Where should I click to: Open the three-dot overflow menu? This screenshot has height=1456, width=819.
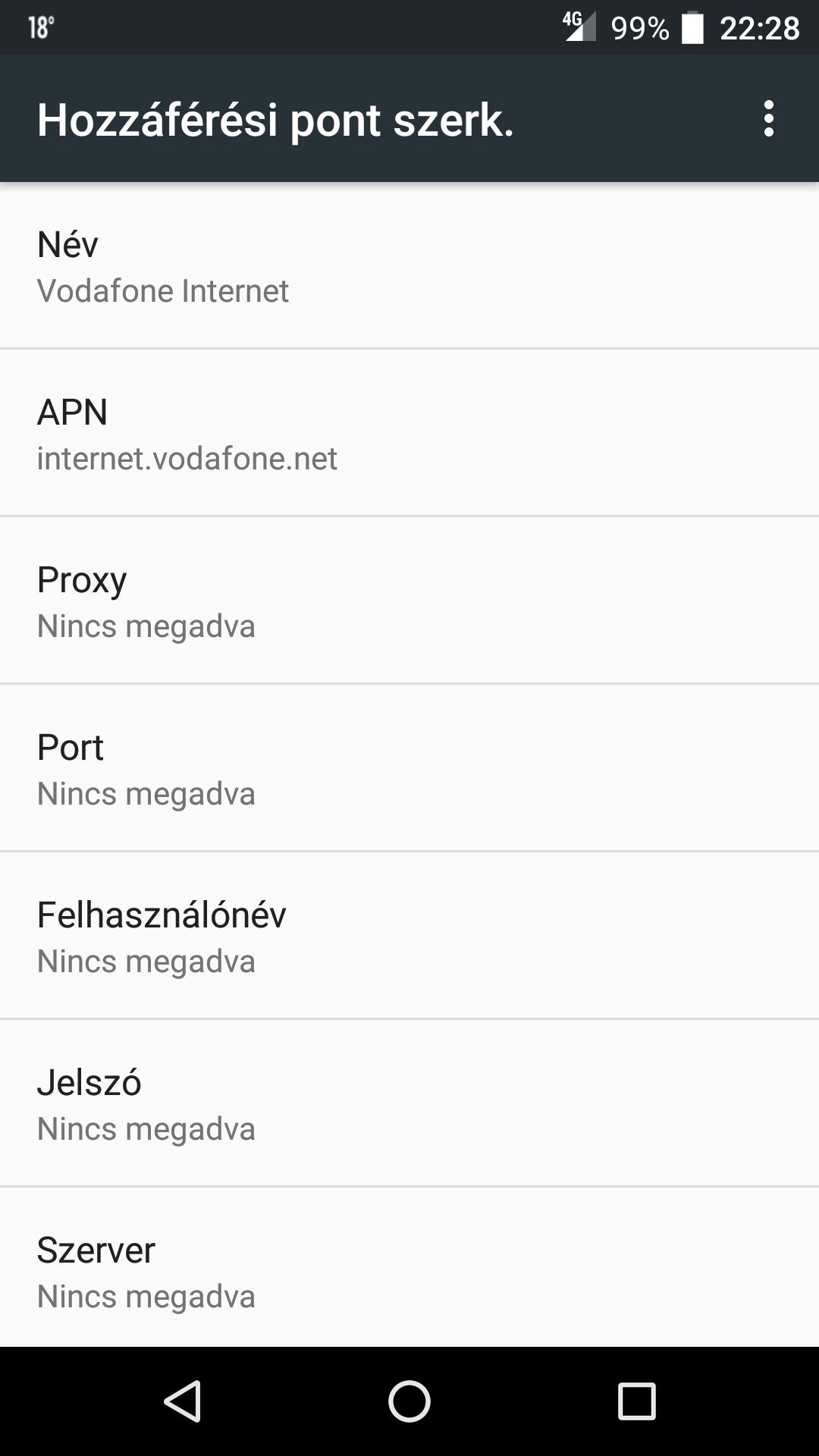(769, 118)
